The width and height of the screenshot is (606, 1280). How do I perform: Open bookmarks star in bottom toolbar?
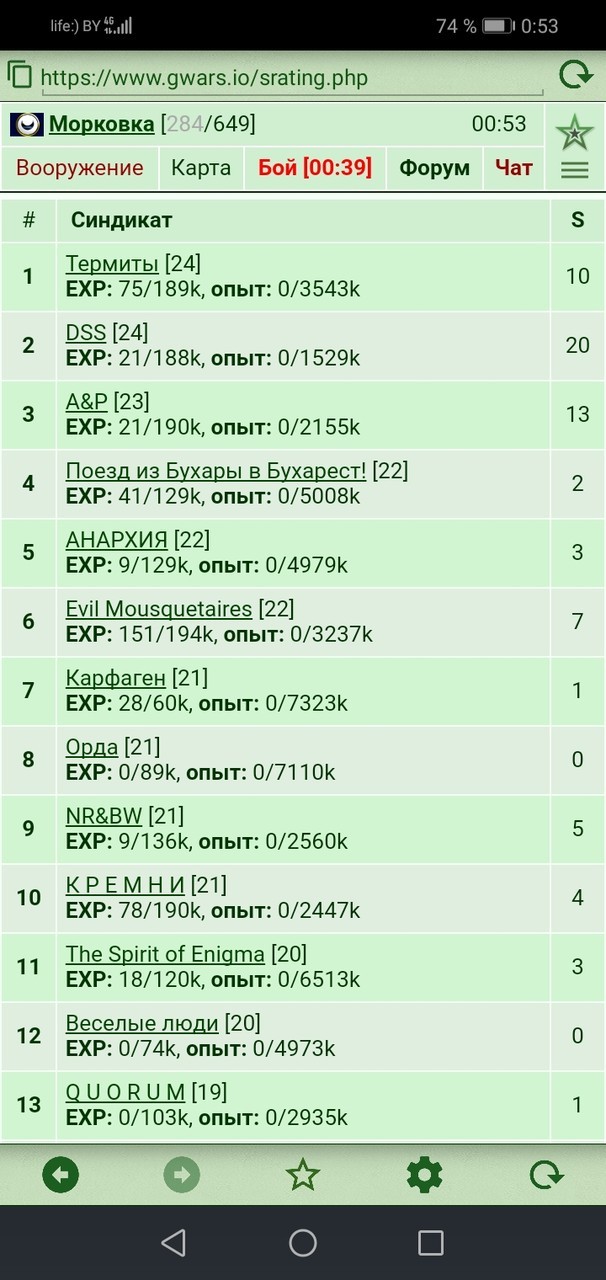[303, 1175]
